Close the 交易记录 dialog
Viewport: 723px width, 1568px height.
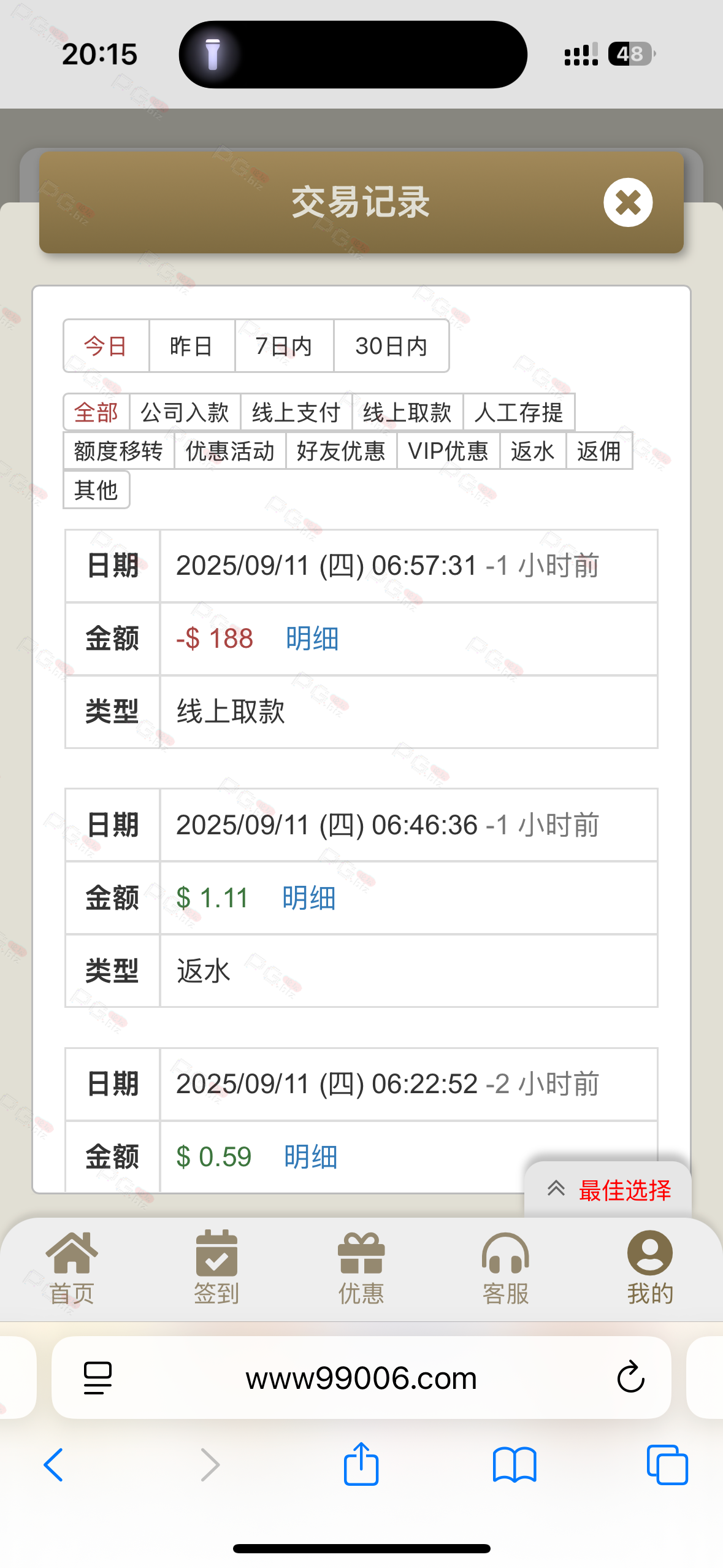(627, 202)
